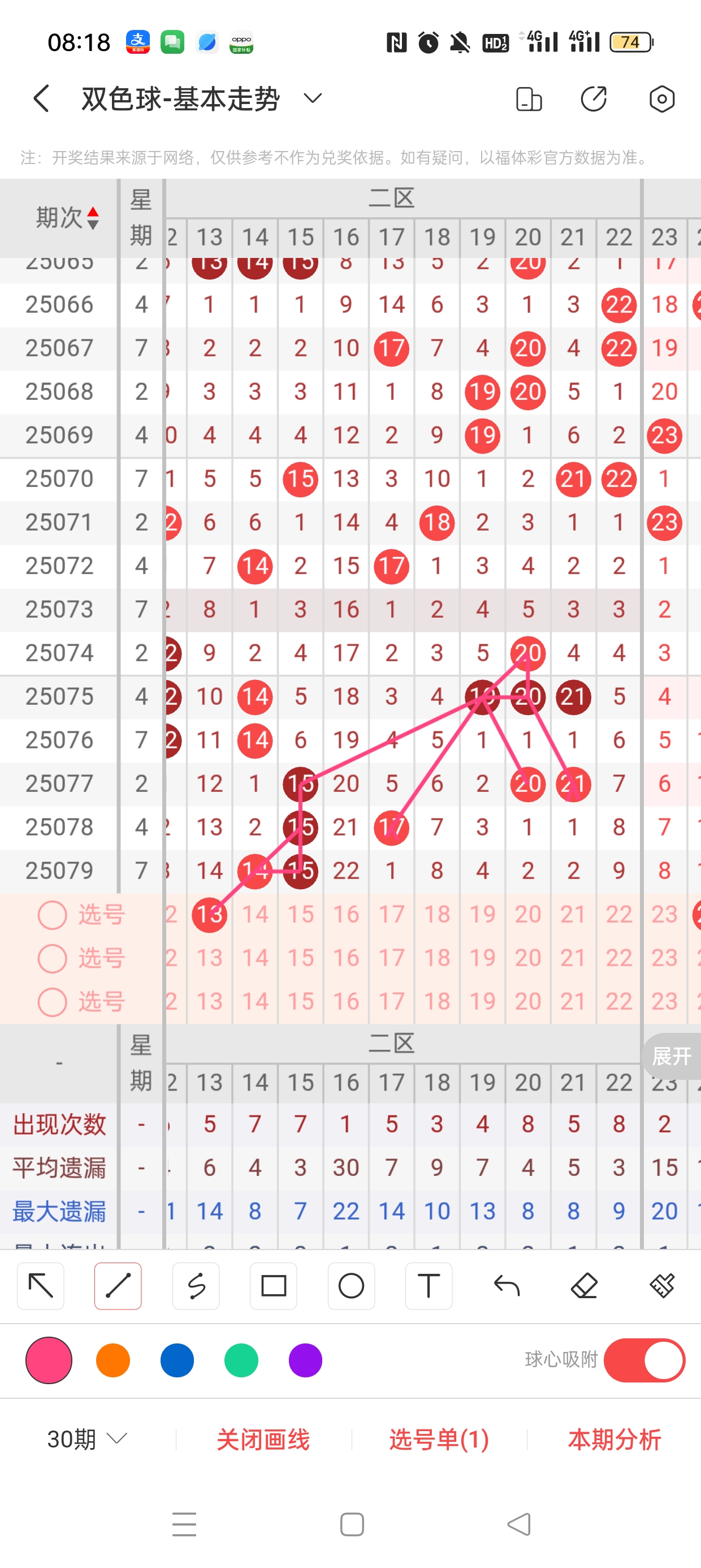701x1568 pixels.
Task: Pick the rectangle shape tool
Action: click(x=273, y=1286)
